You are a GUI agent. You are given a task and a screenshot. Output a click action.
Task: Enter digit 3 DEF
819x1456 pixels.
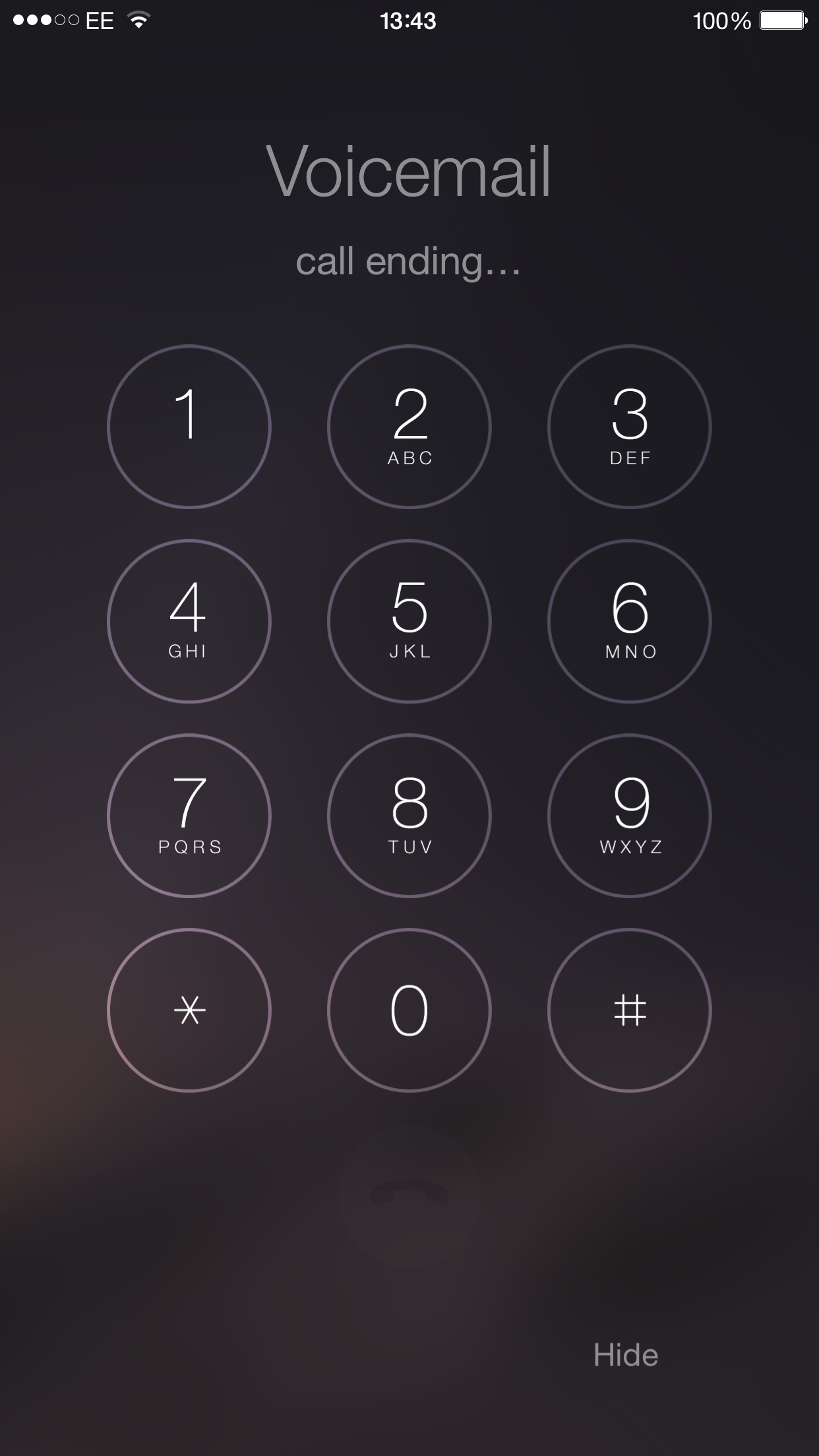pos(630,427)
